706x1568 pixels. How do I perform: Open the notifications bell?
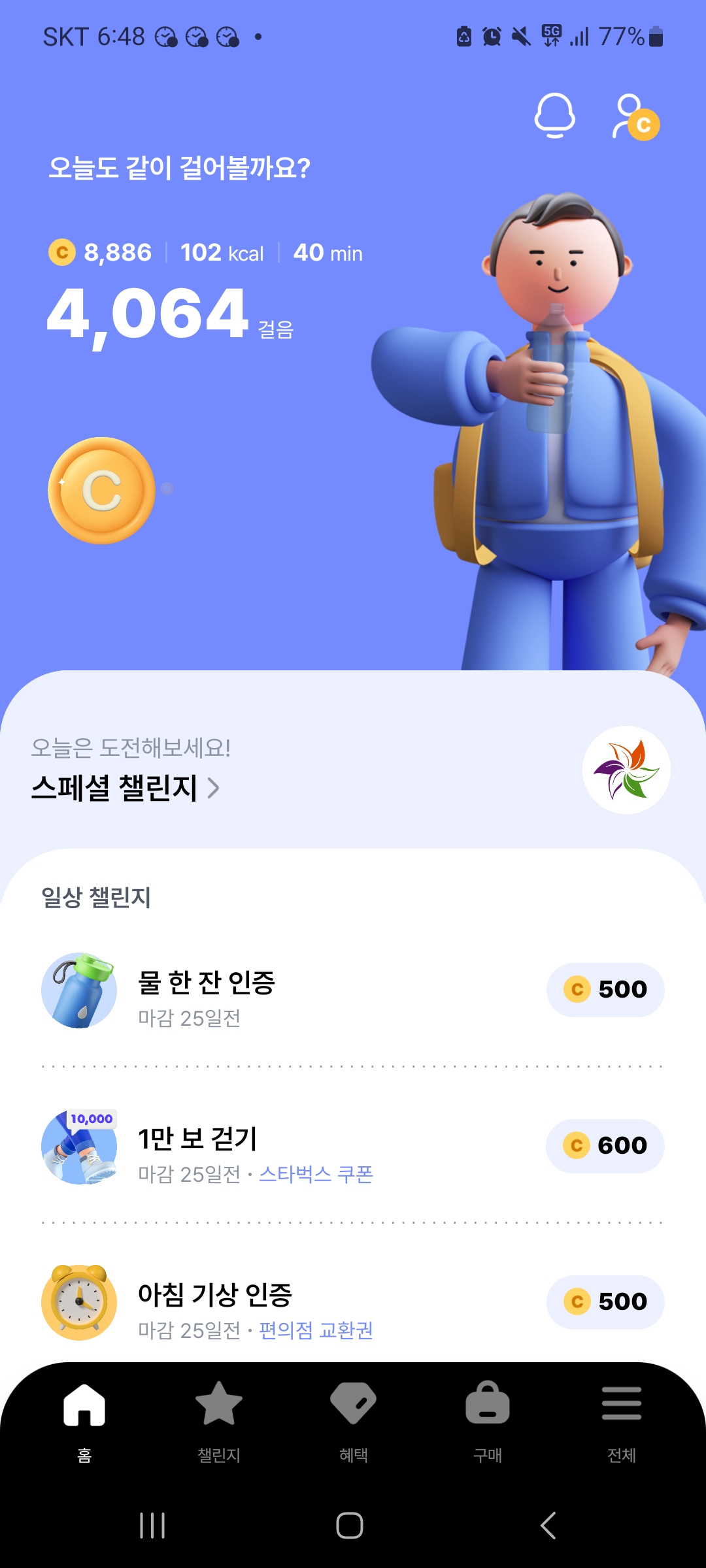(554, 116)
